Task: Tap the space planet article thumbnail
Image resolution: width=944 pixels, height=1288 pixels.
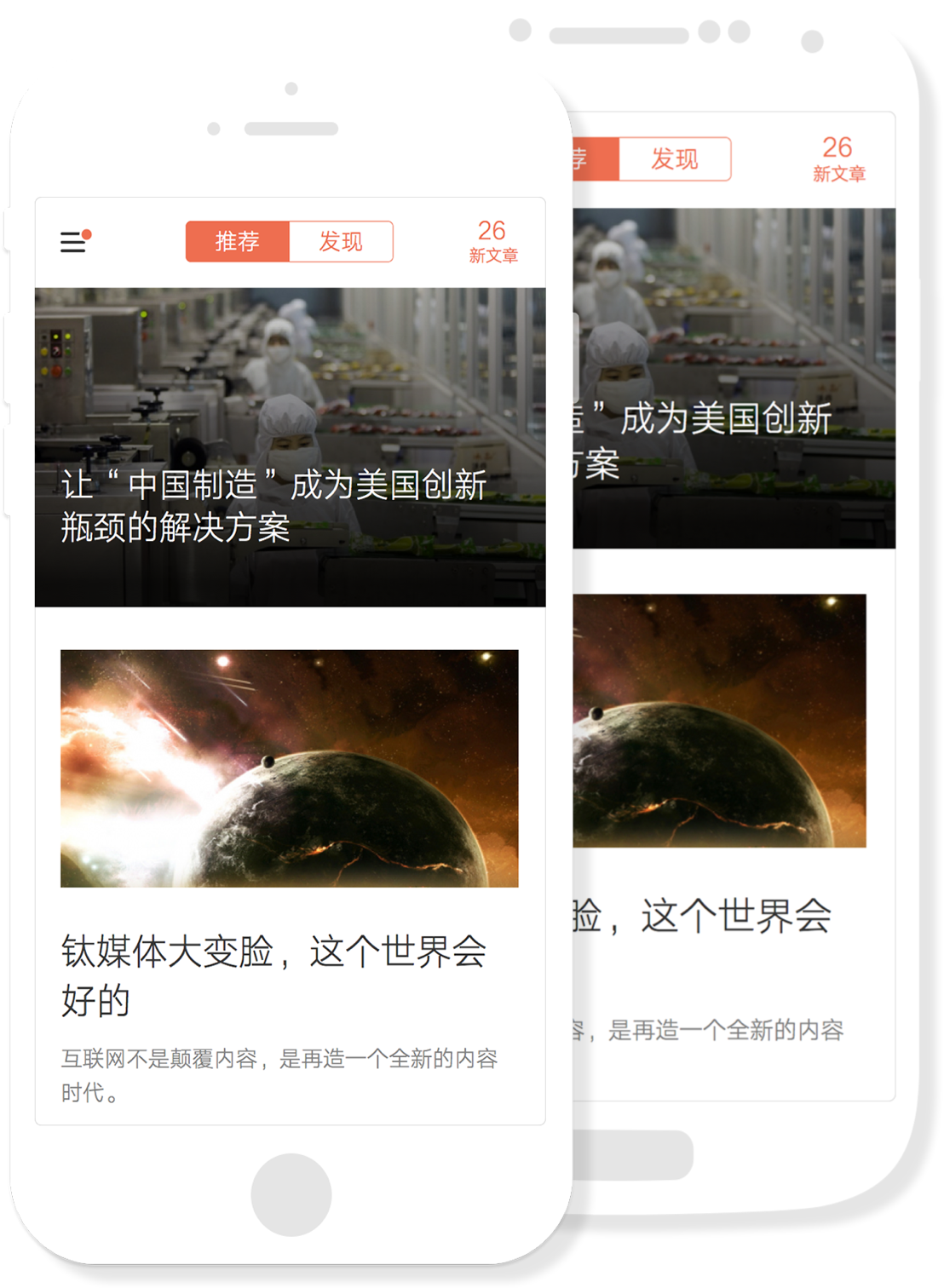Action: click(289, 767)
